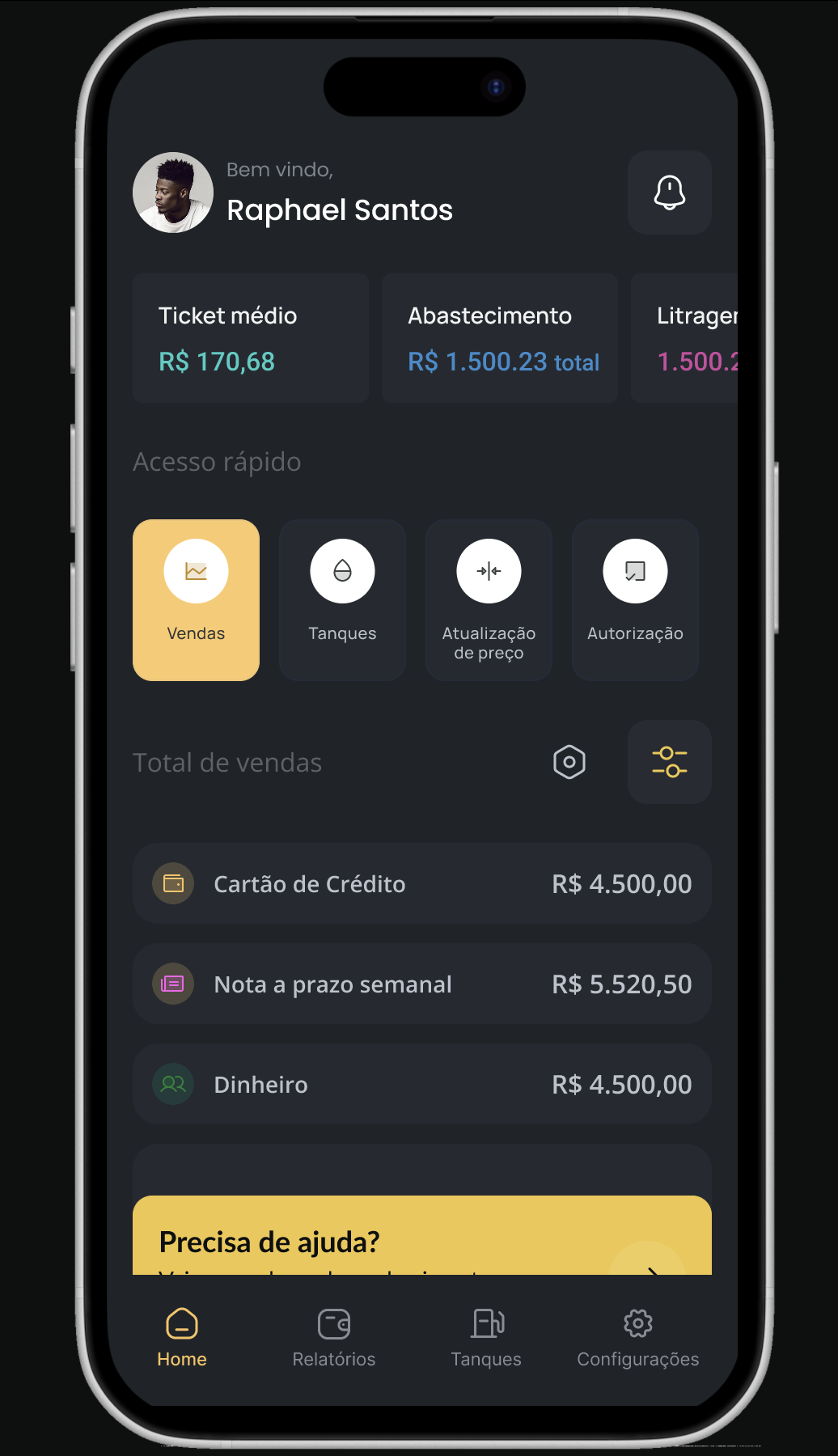Viewport: 838px width, 1456px height.
Task: Open the Abastecimento card
Action: click(500, 338)
